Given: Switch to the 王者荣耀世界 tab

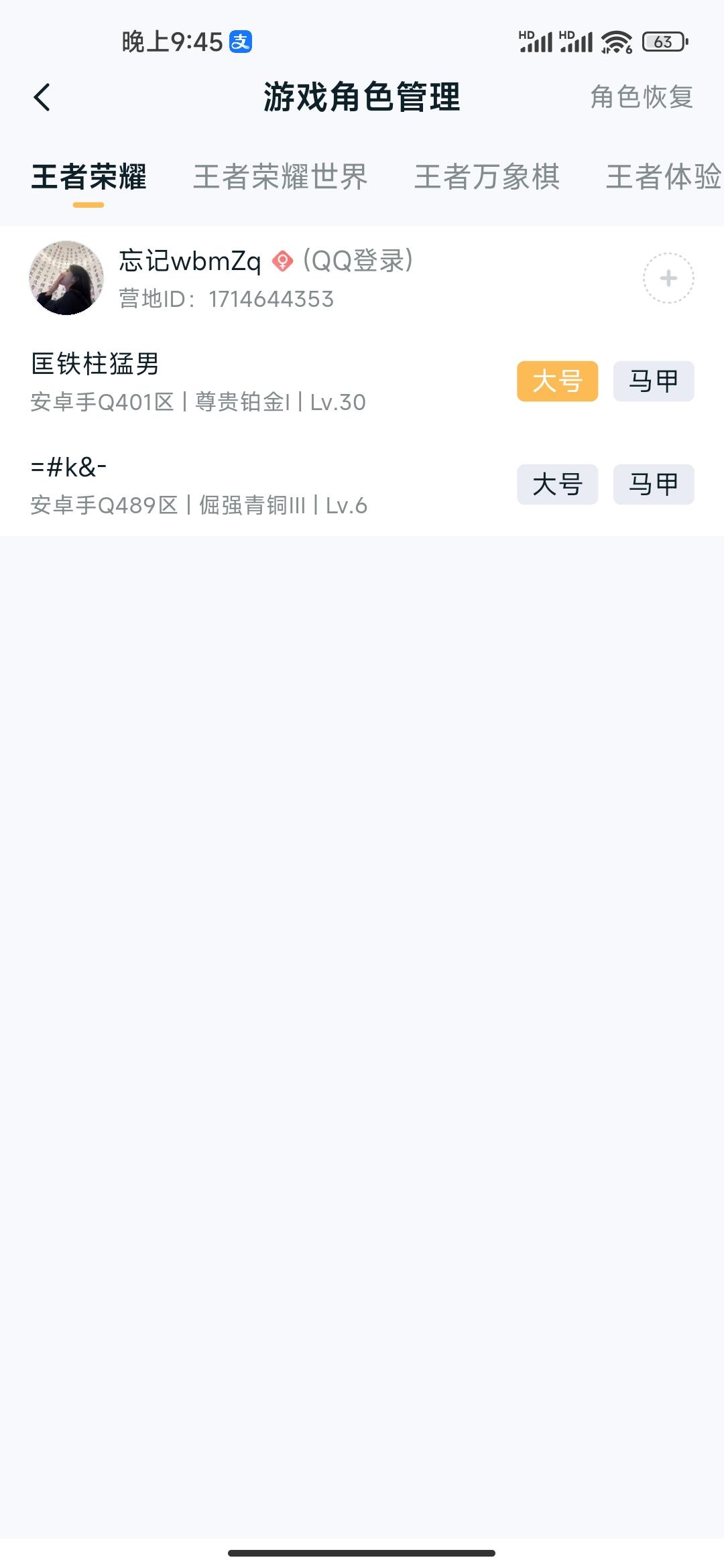Looking at the screenshot, I should [x=280, y=177].
